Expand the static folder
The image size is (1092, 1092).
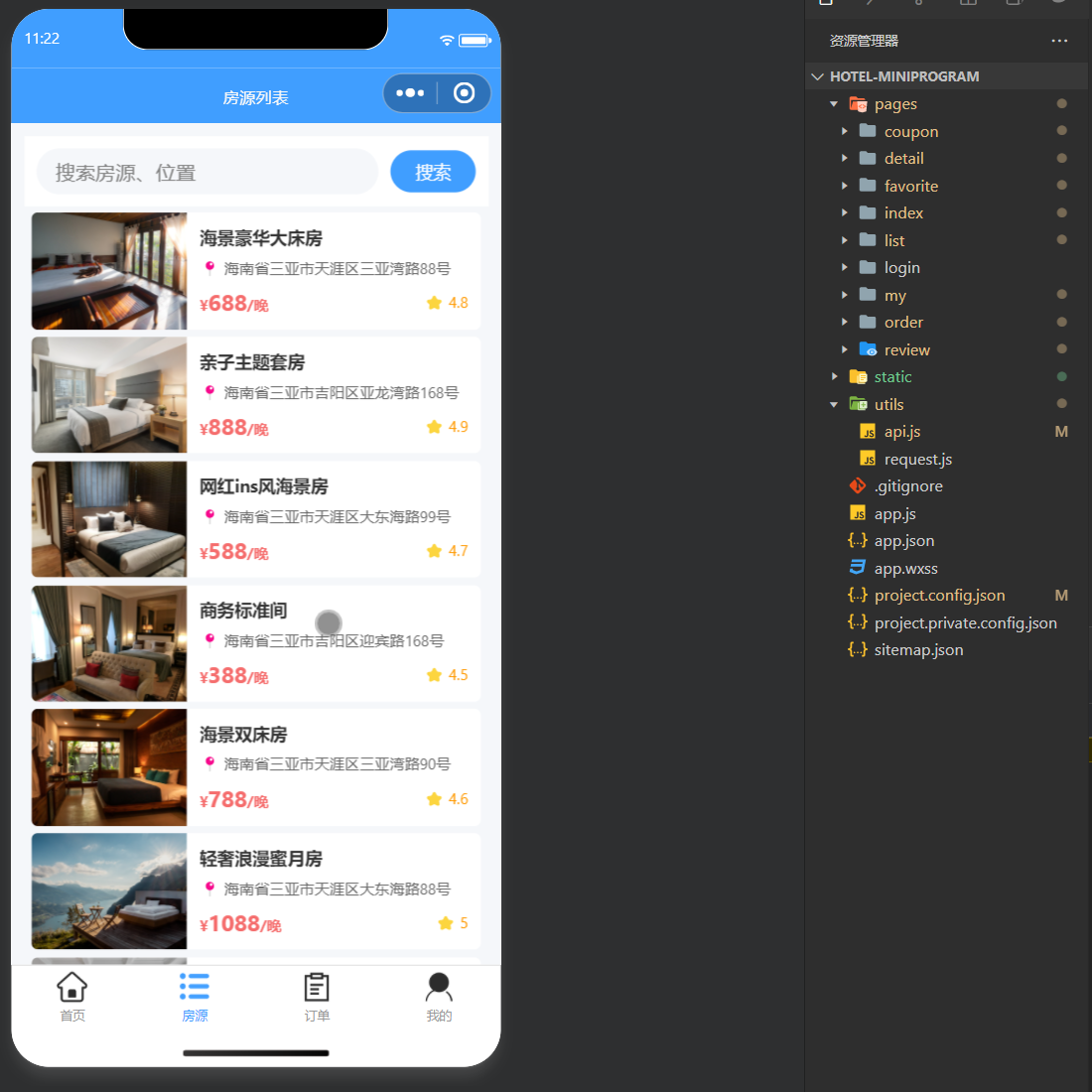tap(892, 377)
